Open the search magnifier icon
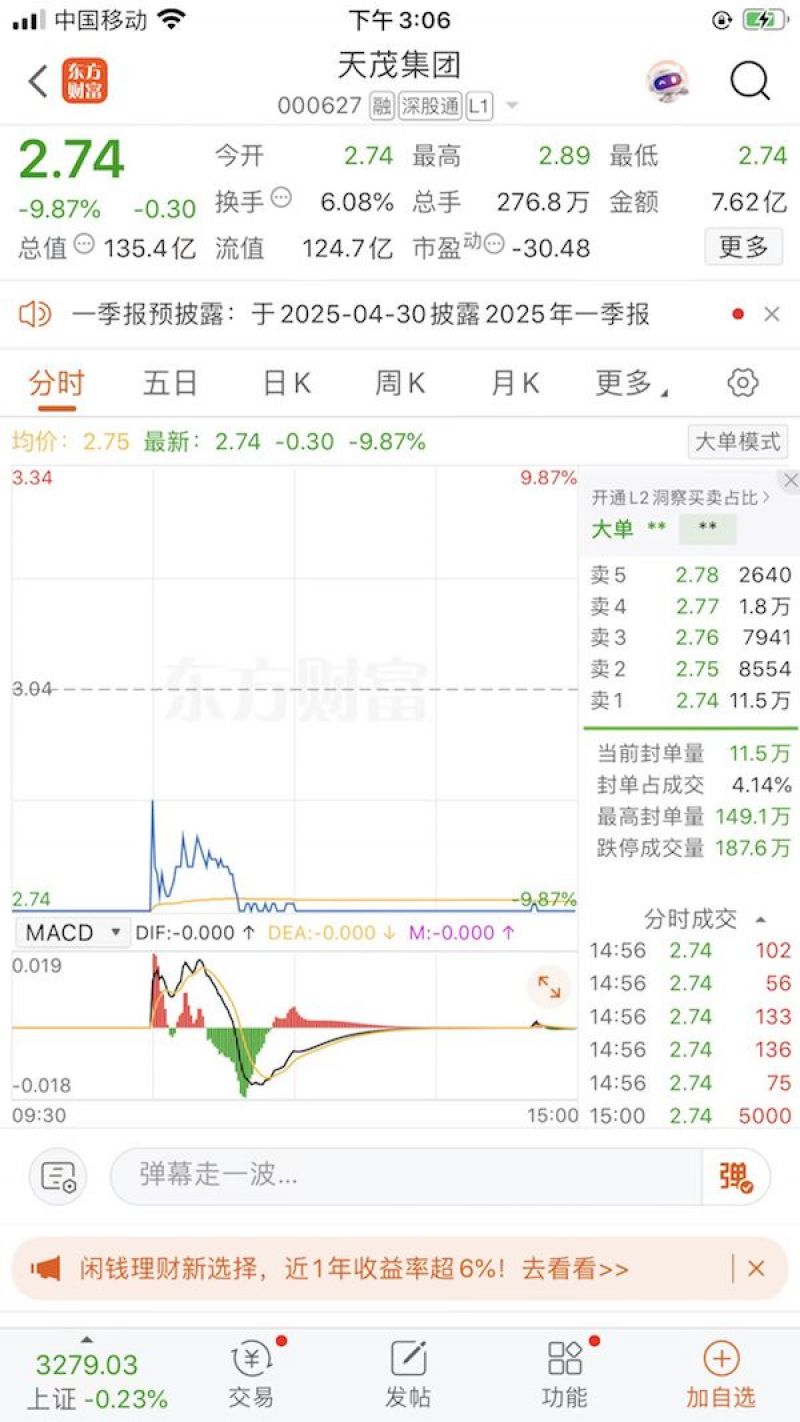 coord(750,81)
